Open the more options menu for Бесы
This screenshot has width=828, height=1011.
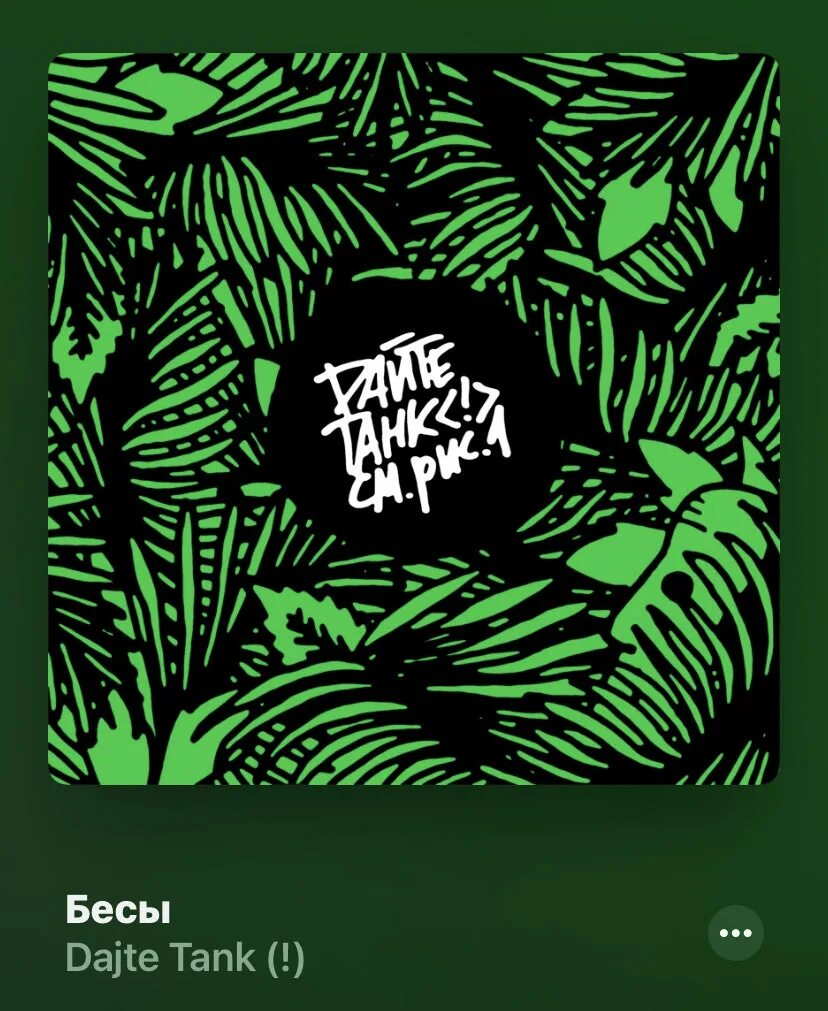pos(735,933)
